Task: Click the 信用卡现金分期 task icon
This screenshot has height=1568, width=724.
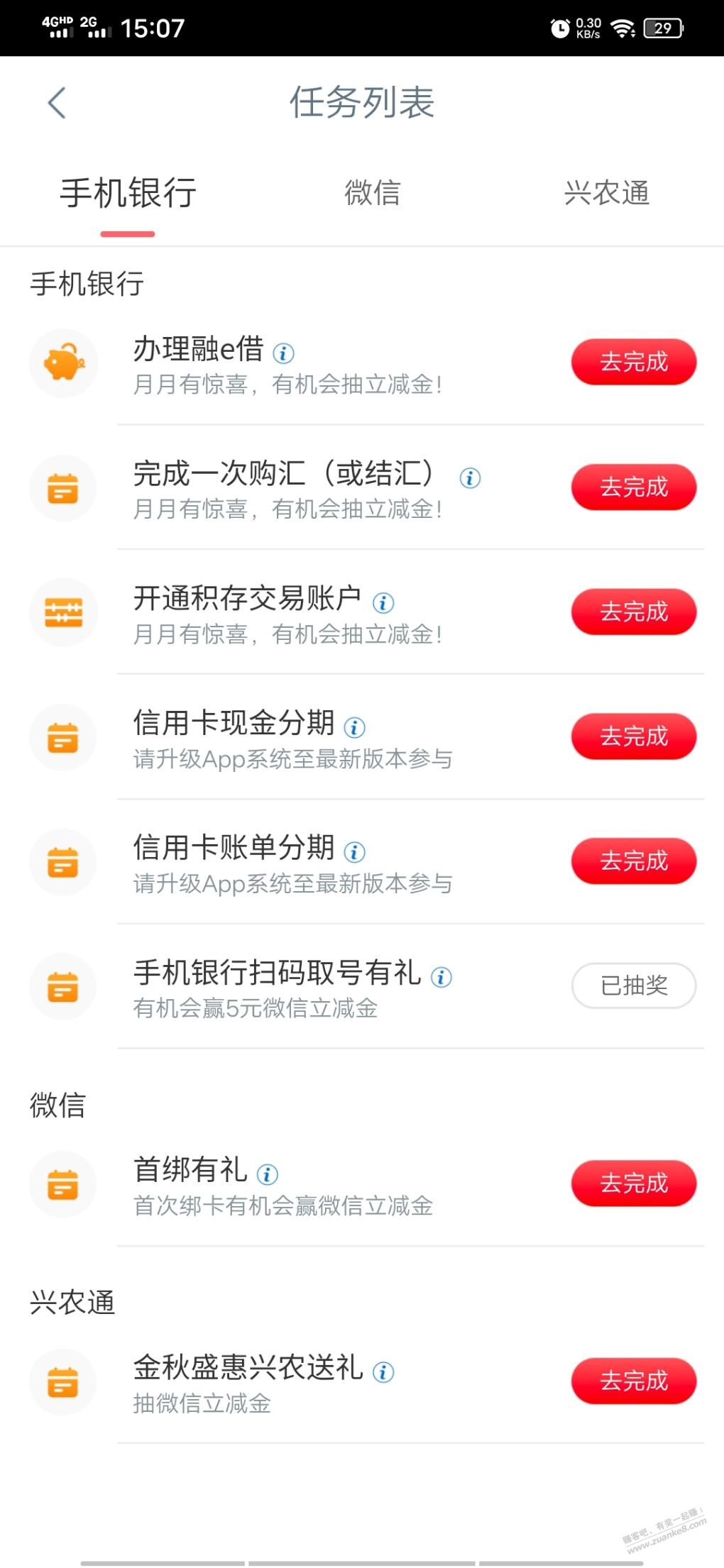Action: tap(64, 736)
